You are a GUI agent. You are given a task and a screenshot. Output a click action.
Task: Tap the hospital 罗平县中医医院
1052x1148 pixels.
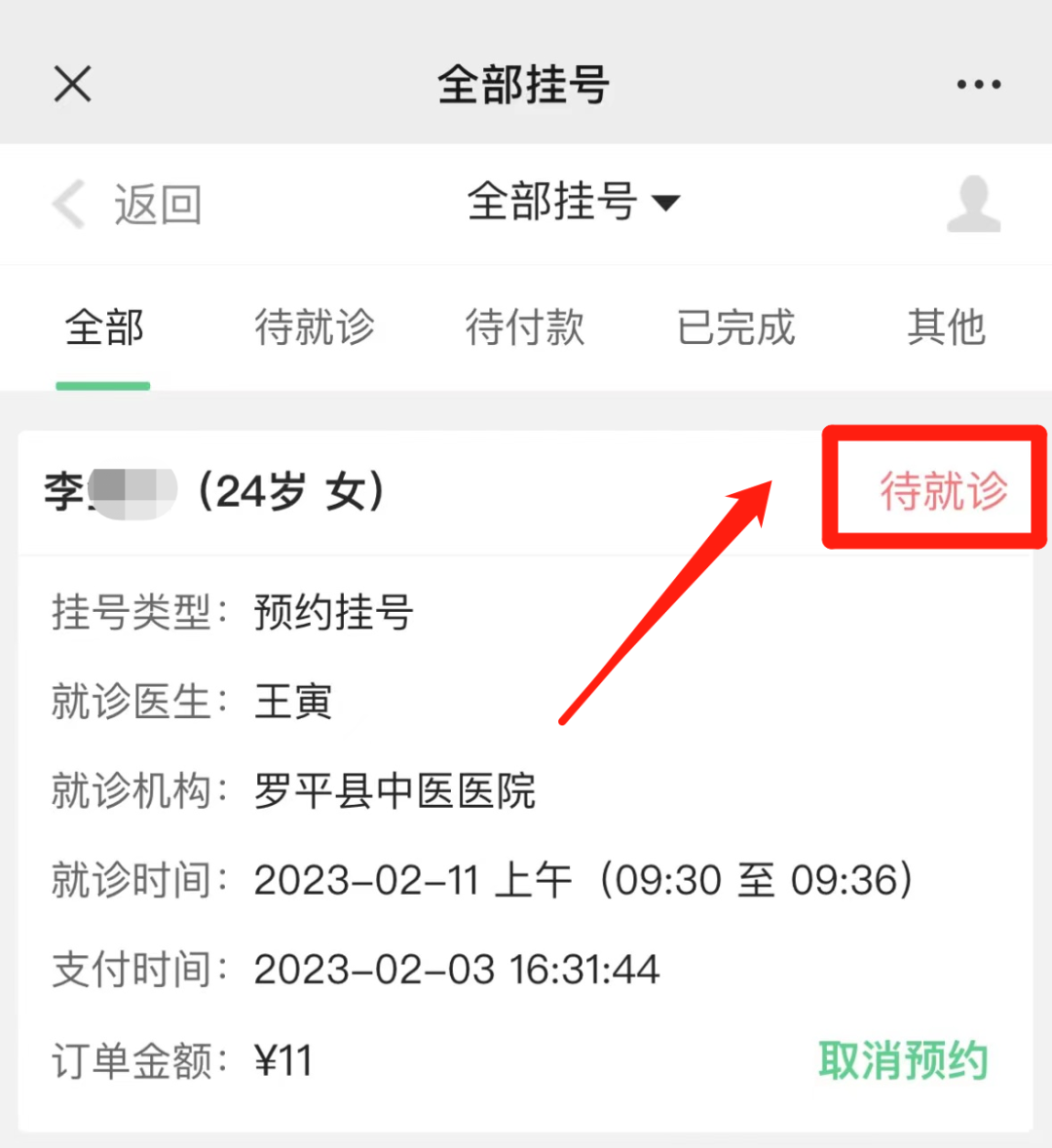394,791
